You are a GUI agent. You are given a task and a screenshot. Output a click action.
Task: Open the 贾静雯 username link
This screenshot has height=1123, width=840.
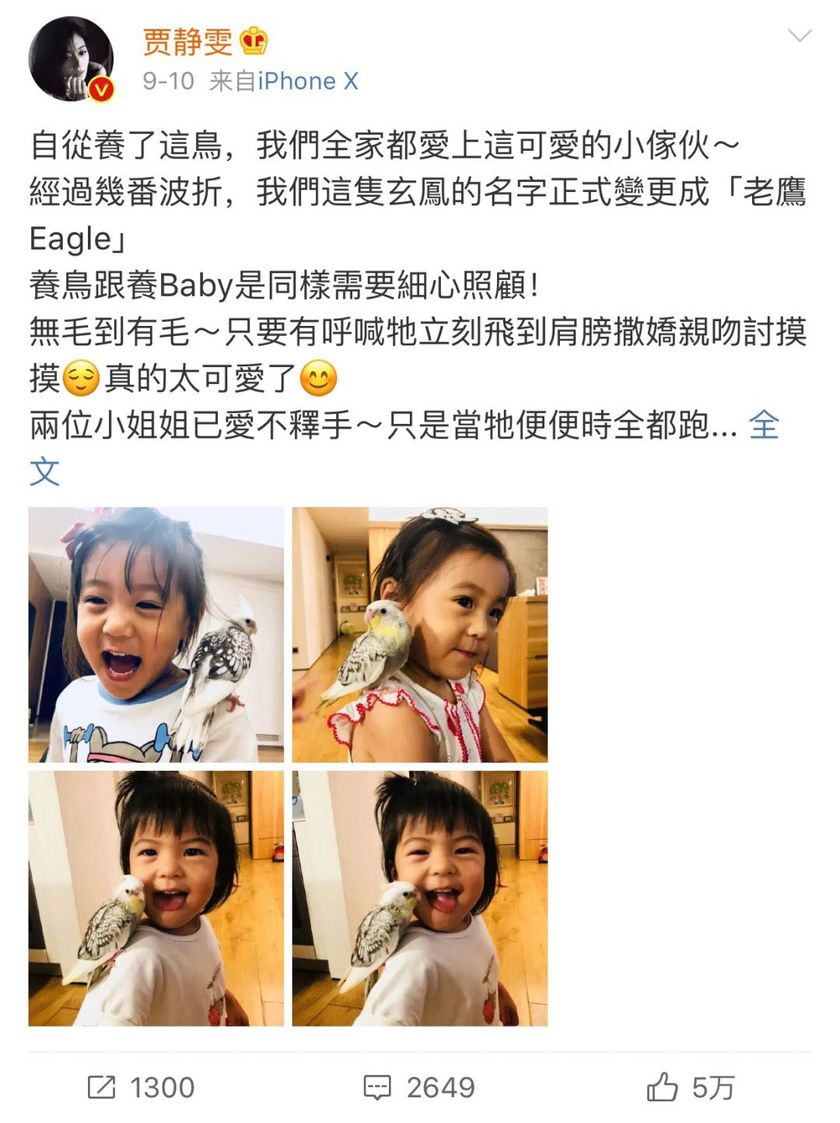click(188, 41)
